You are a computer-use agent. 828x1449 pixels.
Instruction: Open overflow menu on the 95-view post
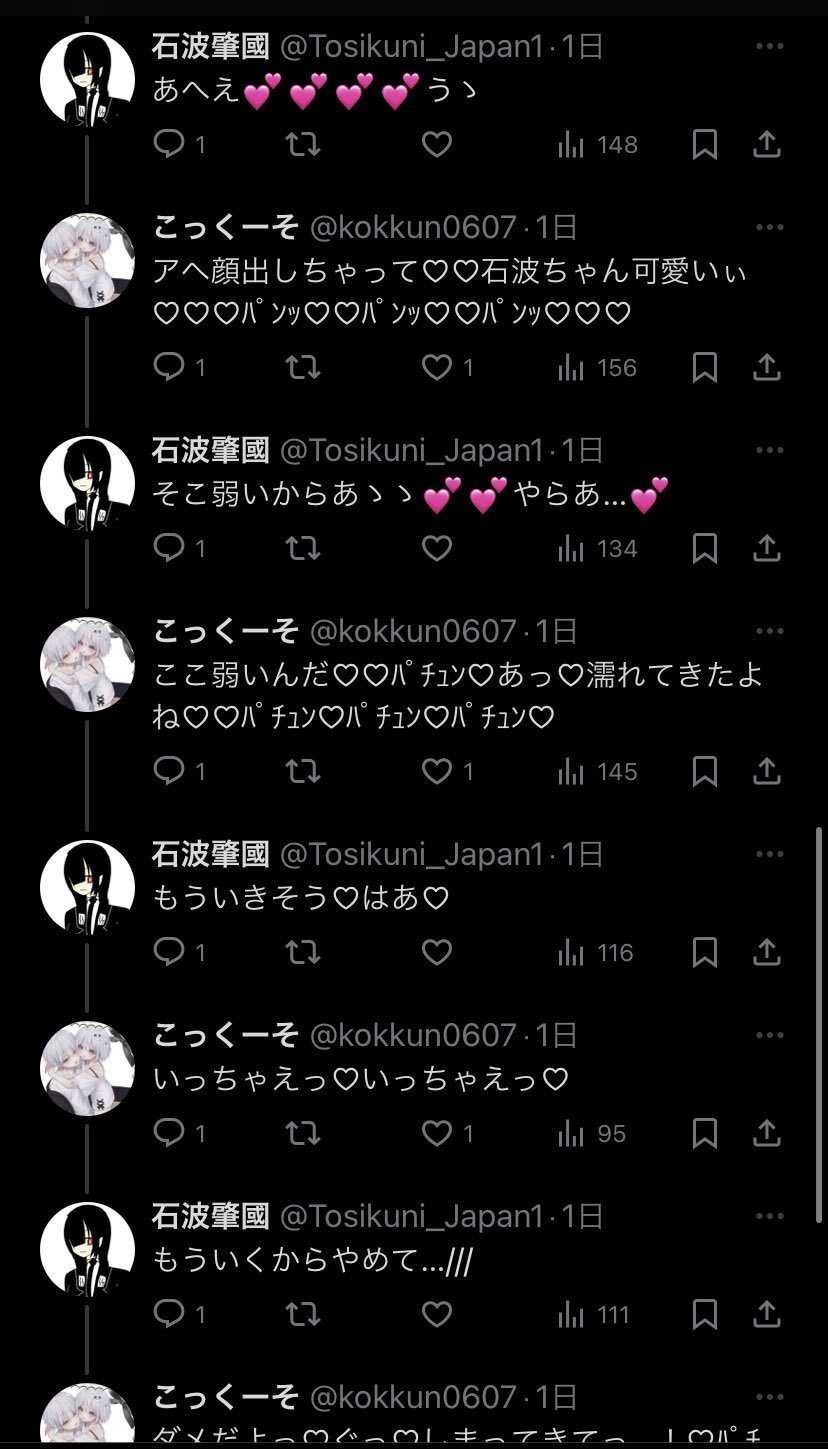point(769,1036)
